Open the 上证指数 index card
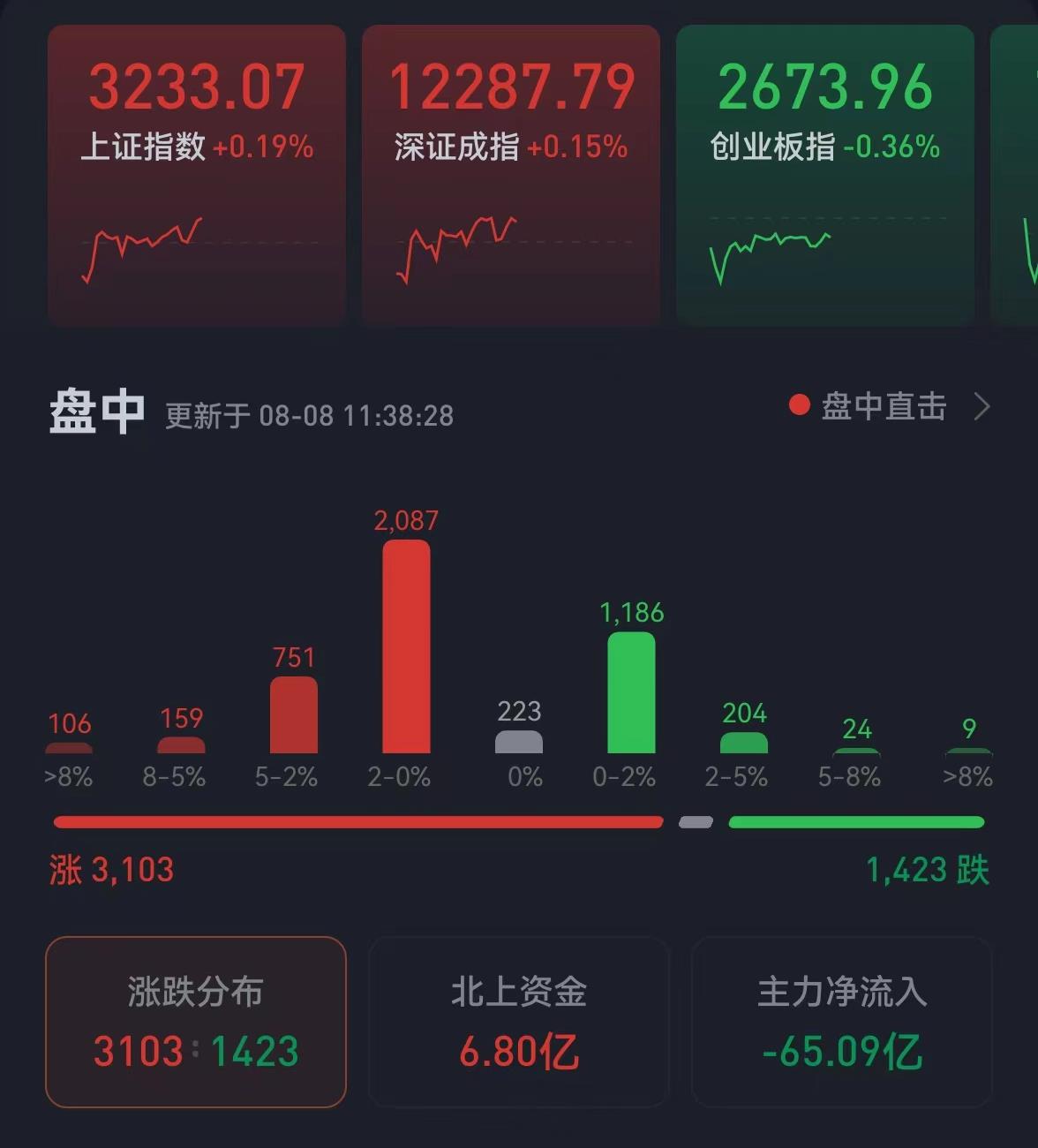 (196, 175)
